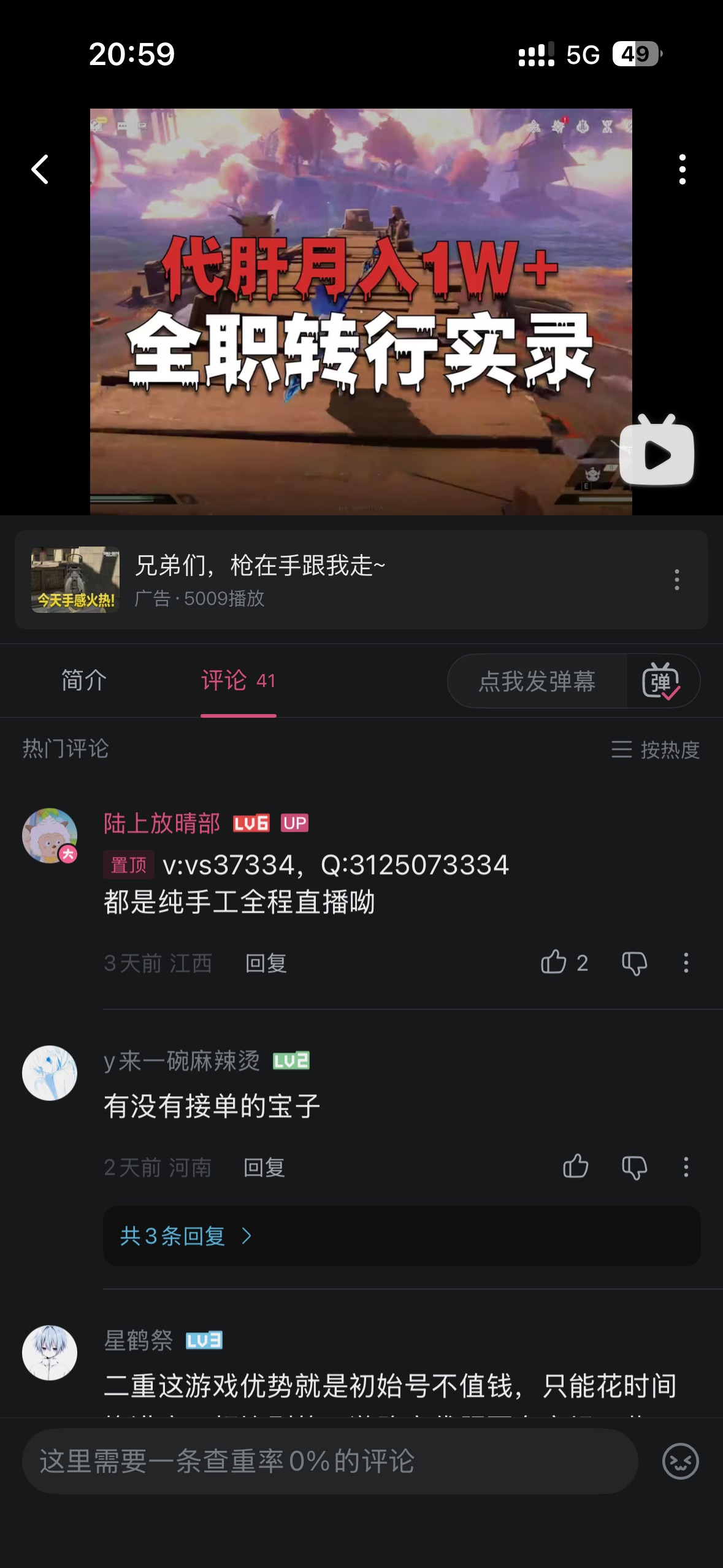Expand 共3条回复 under y来一碗麻辣烫
Screen dimensions: 723x1568
(185, 1236)
